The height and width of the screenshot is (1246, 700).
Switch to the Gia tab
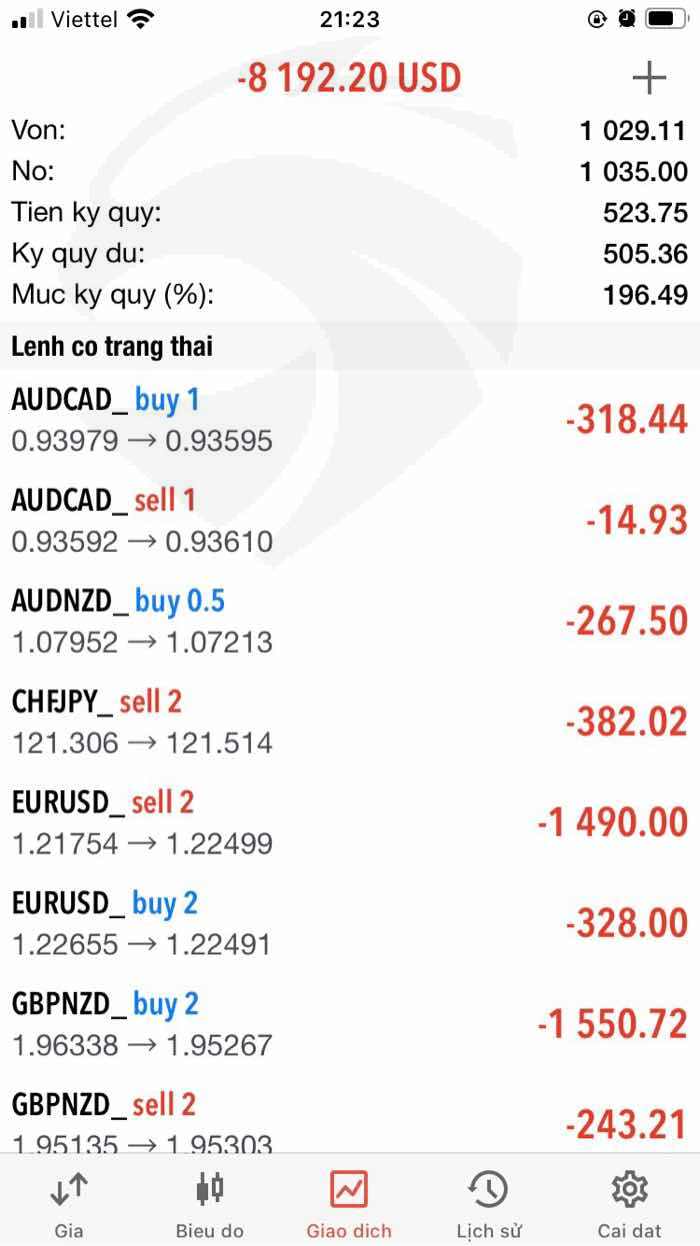(68, 1203)
